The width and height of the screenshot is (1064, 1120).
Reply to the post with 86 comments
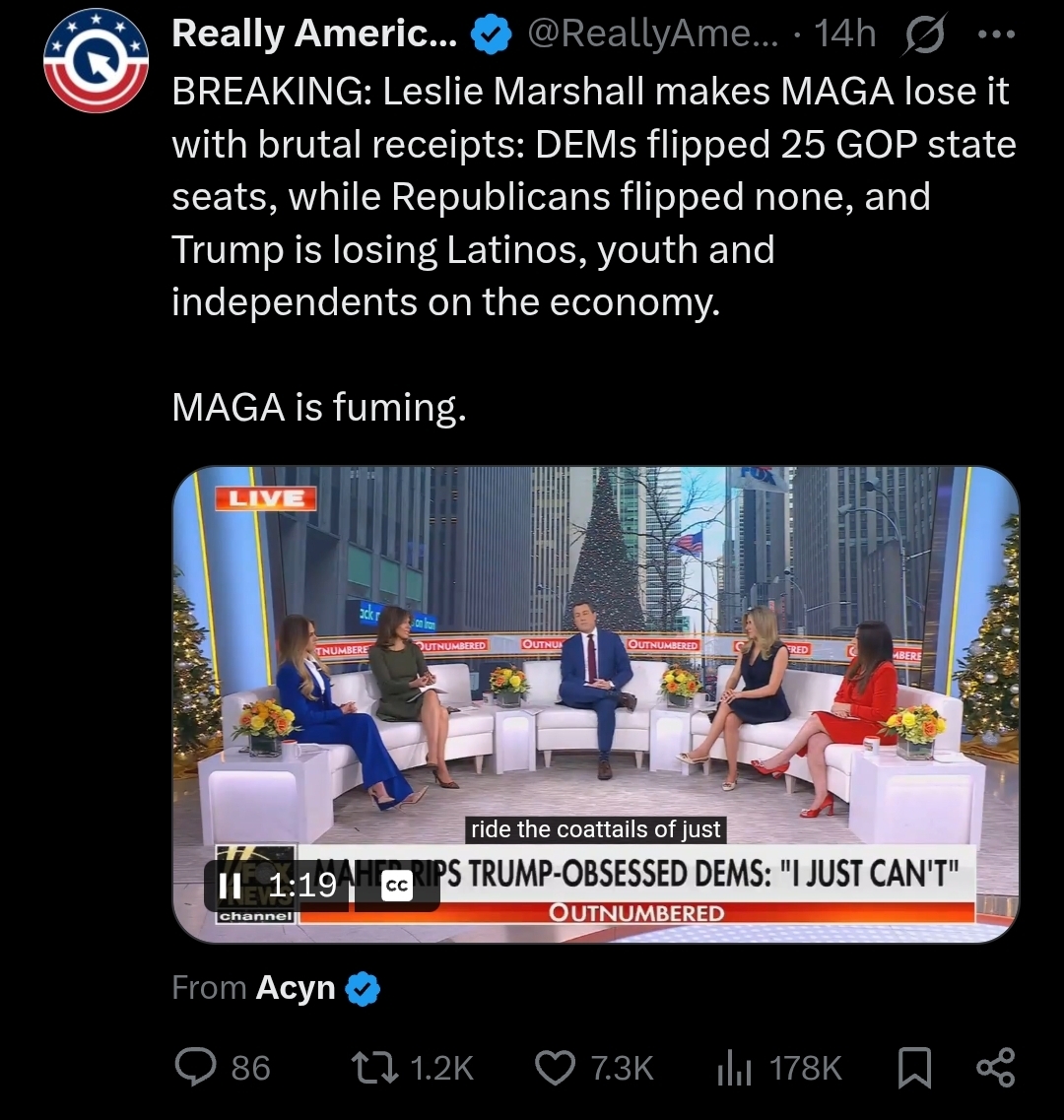(223, 1068)
